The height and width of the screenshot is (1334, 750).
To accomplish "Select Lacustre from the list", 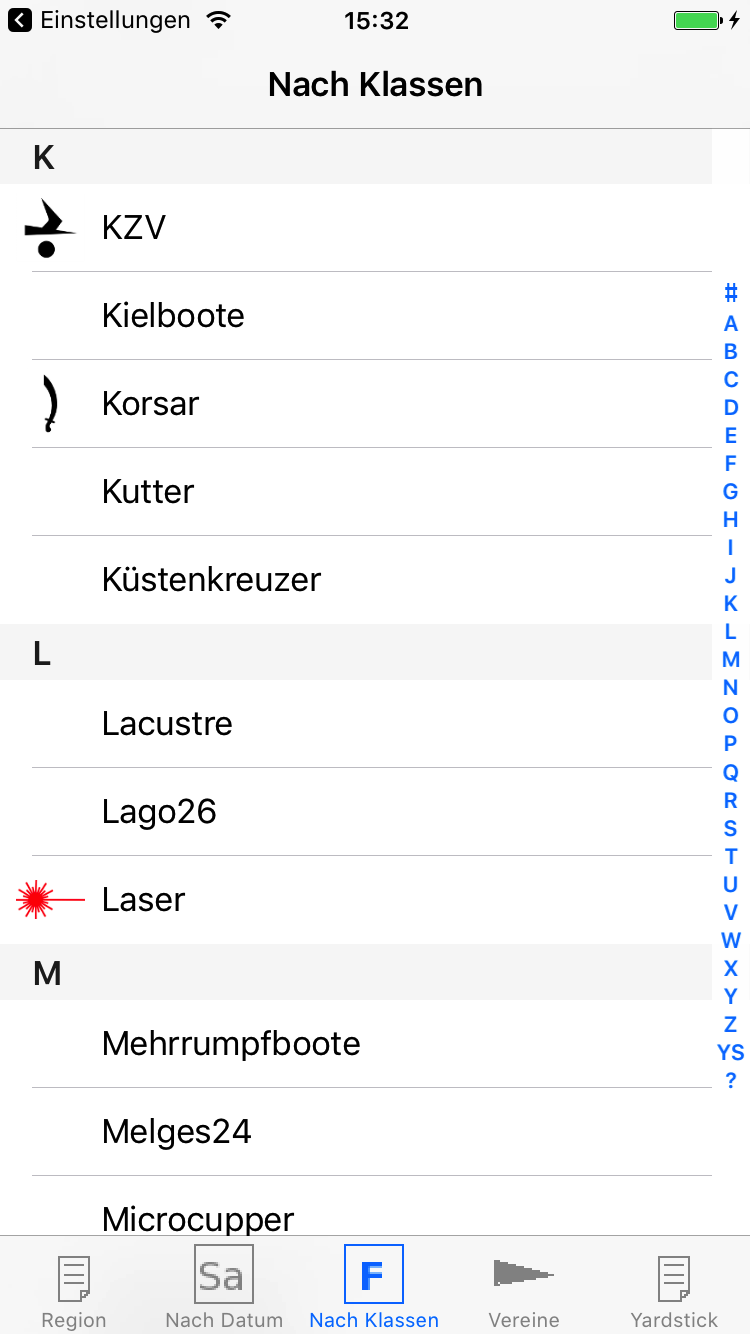I will point(356,724).
